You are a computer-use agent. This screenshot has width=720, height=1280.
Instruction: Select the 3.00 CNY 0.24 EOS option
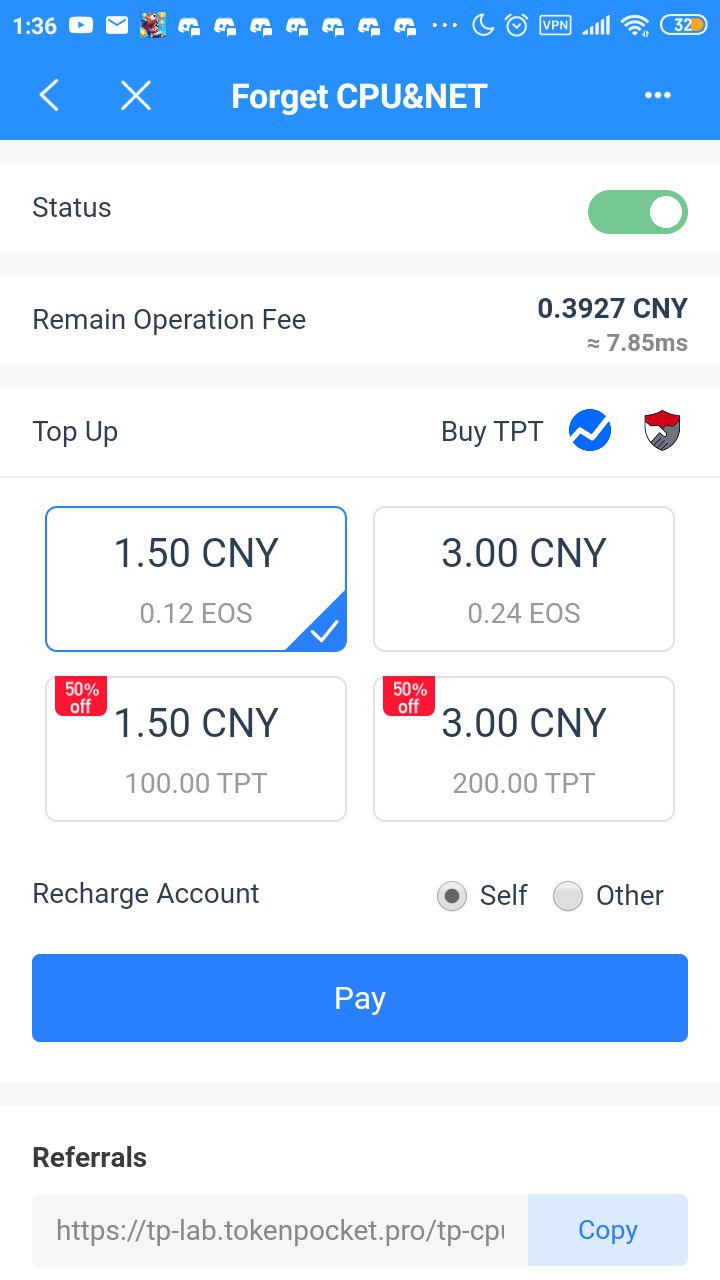[x=524, y=579]
